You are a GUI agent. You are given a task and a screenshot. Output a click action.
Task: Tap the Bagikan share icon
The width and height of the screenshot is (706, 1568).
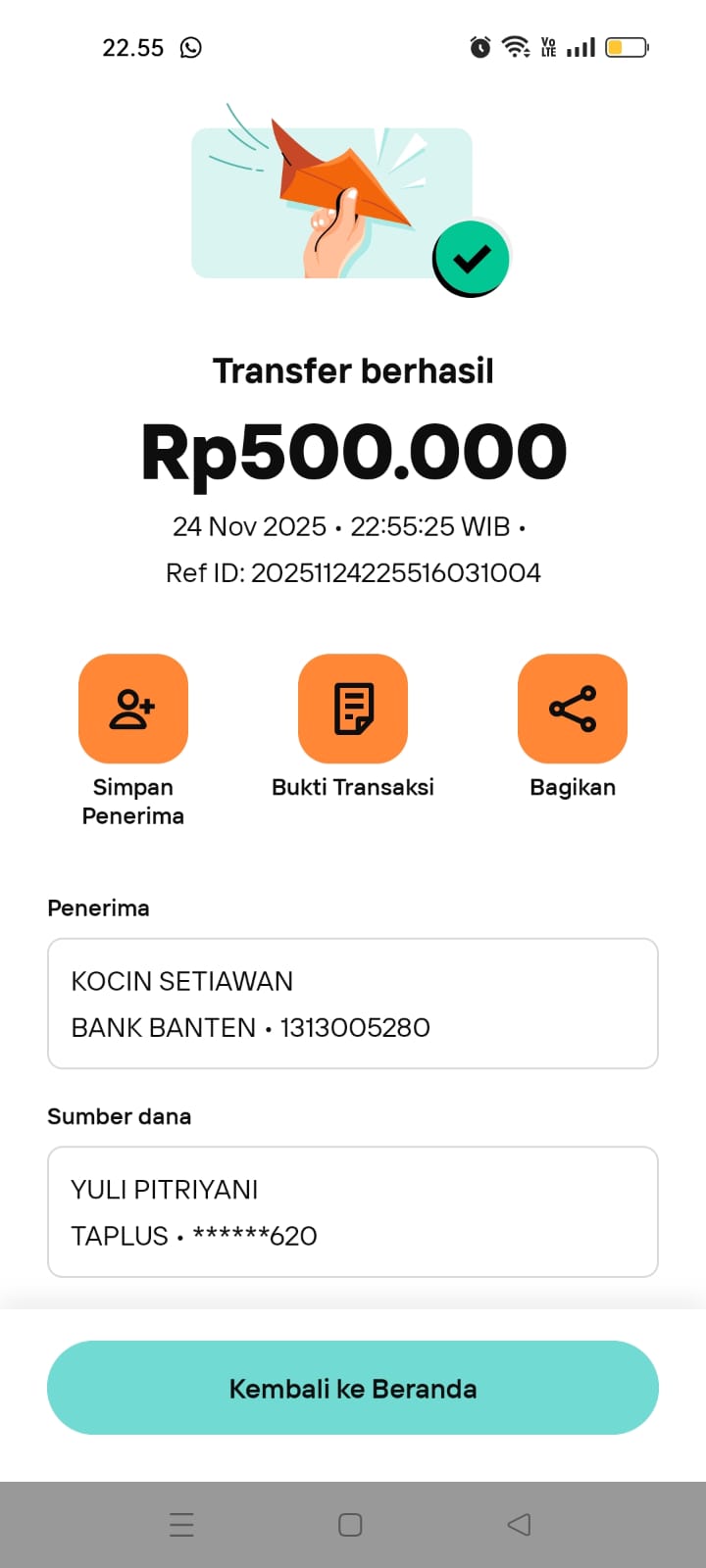573,709
